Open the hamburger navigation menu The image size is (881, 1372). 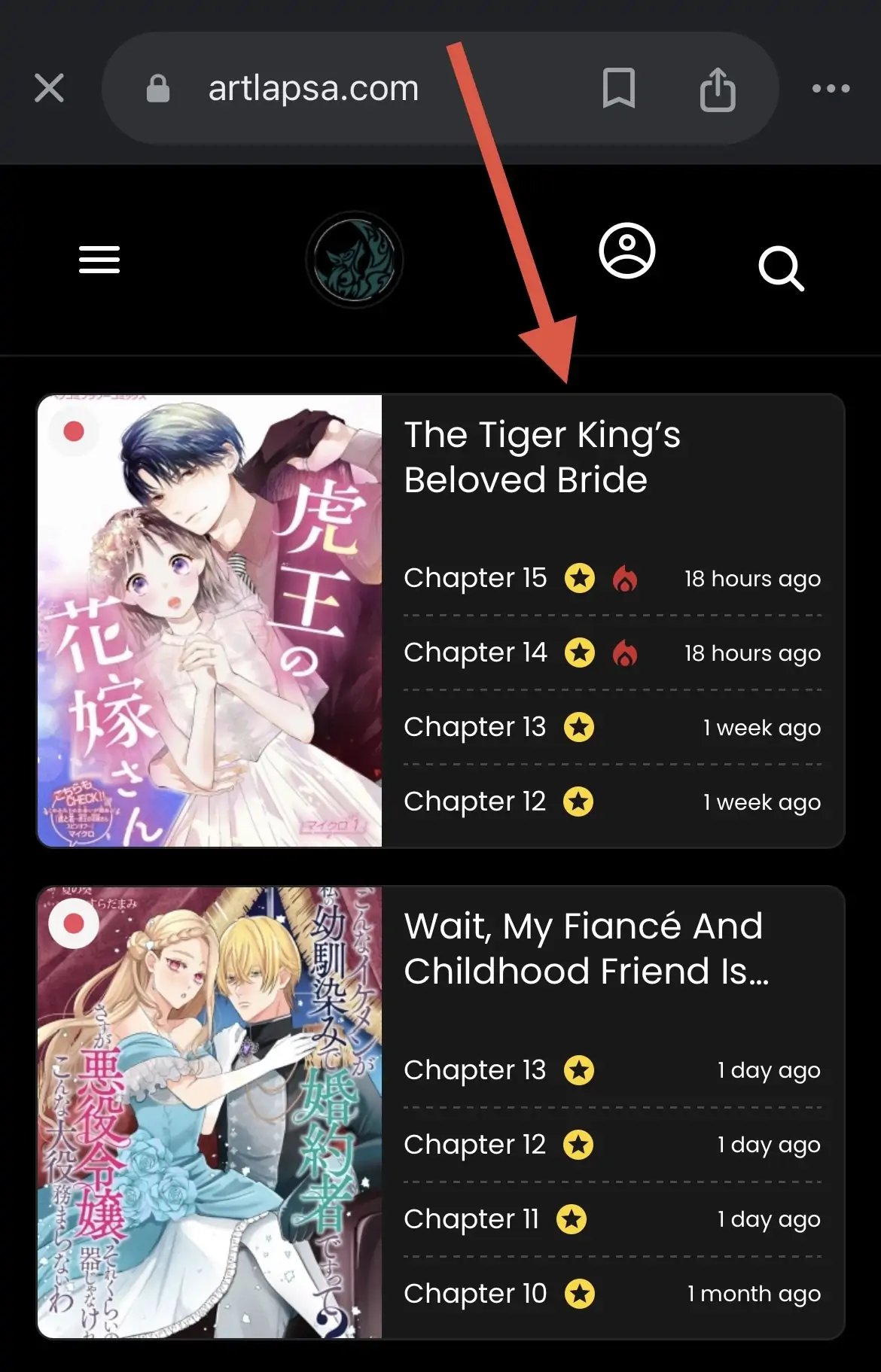point(99,260)
